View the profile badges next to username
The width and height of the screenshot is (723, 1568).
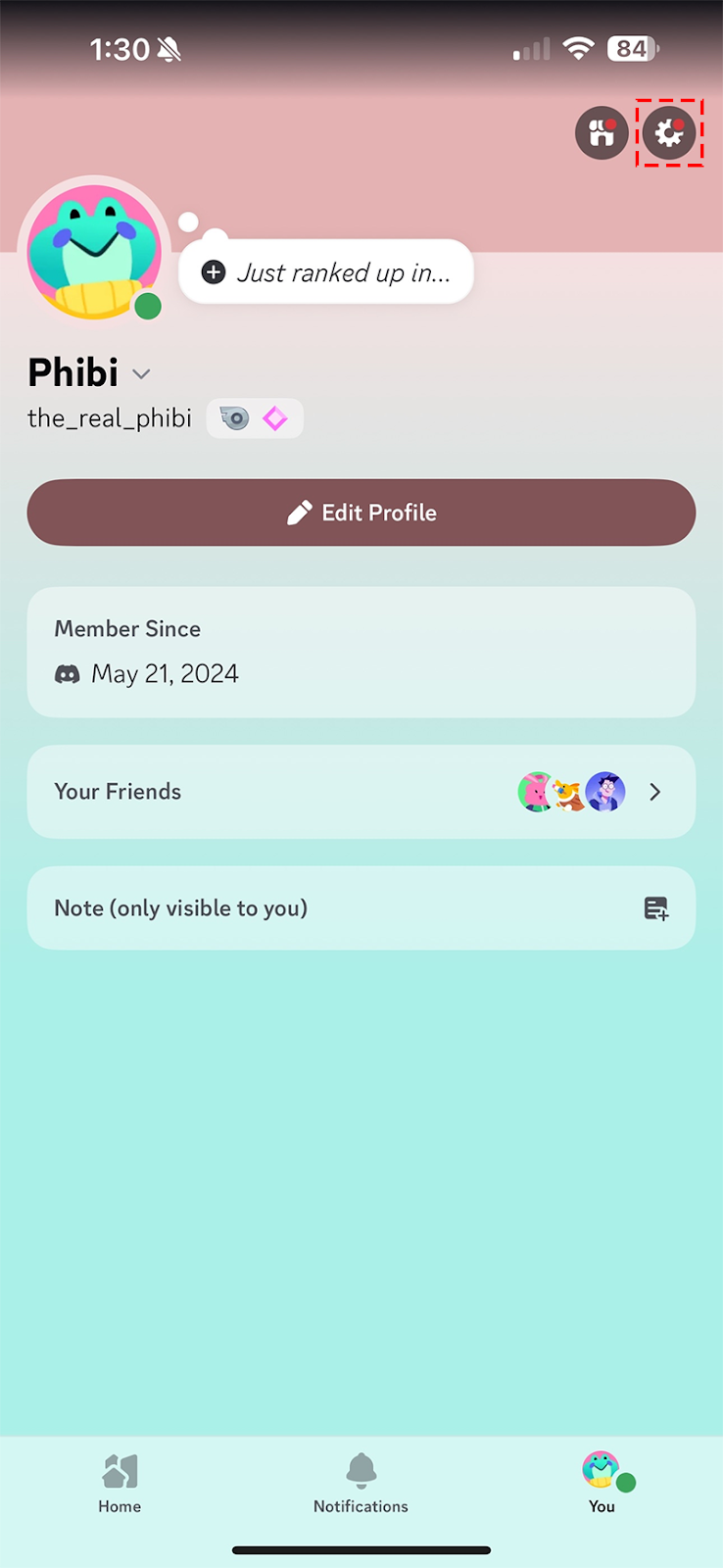(x=255, y=419)
